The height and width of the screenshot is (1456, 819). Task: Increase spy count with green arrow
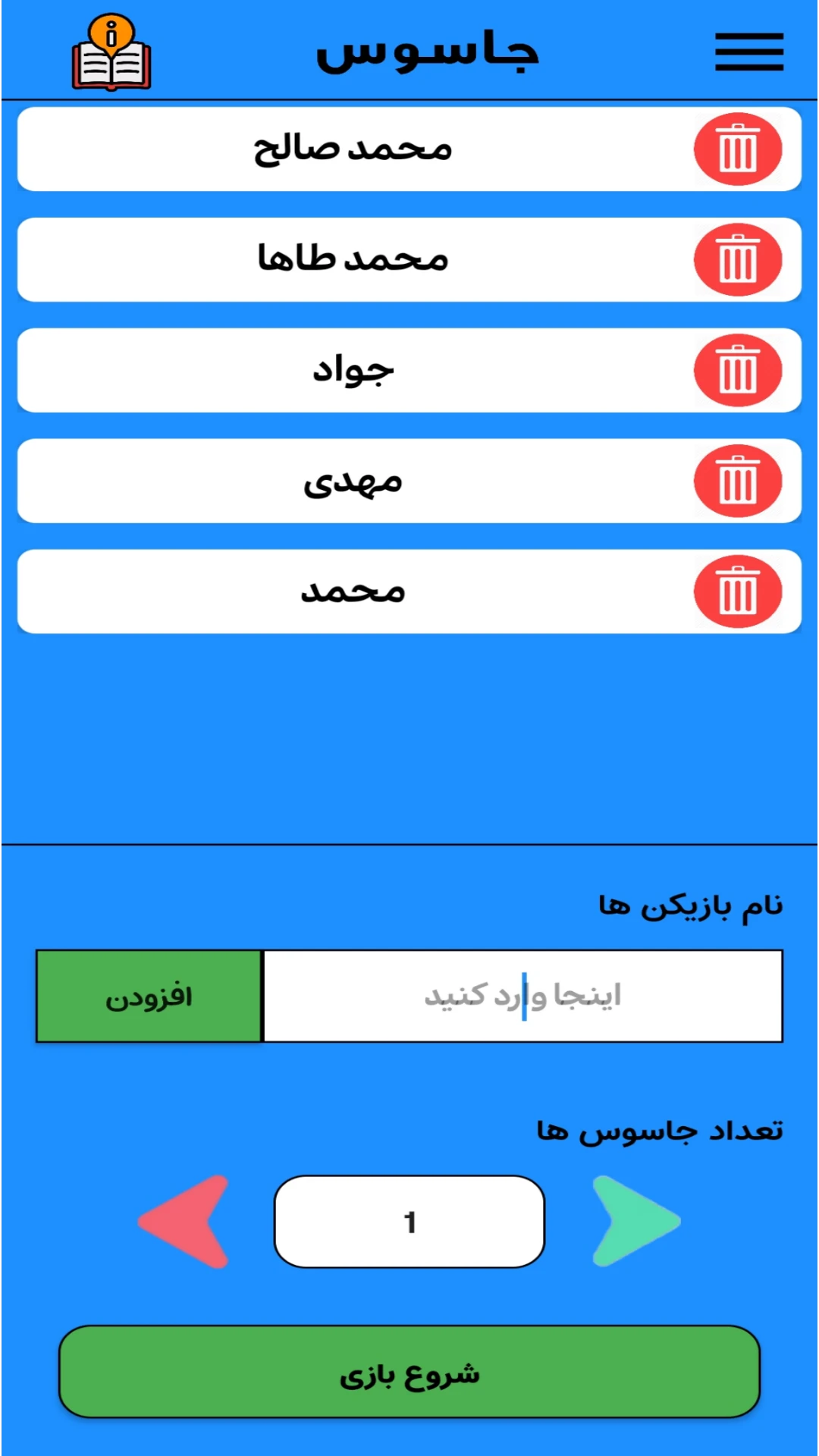(x=632, y=1221)
